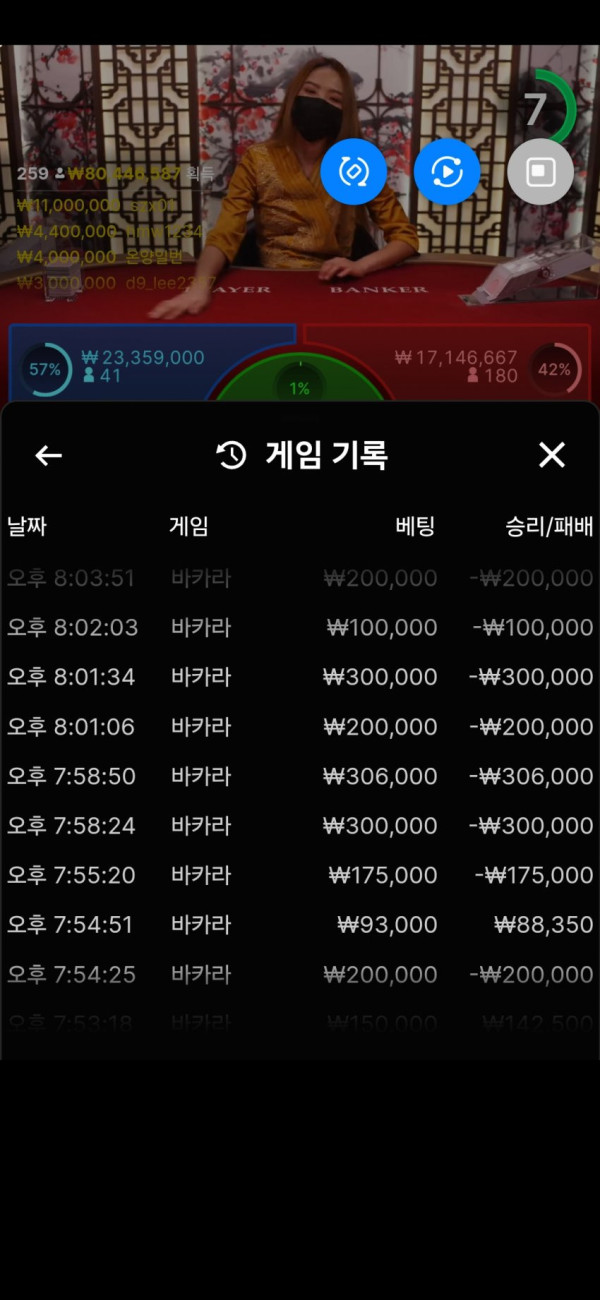
Task: Tap the blue rotate screen button
Action: pos(353,172)
